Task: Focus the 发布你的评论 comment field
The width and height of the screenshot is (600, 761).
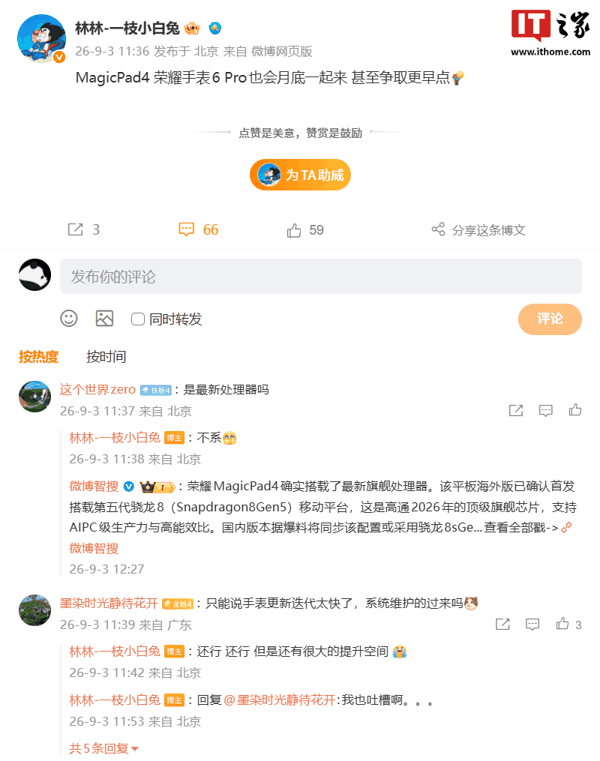Action: (x=320, y=276)
